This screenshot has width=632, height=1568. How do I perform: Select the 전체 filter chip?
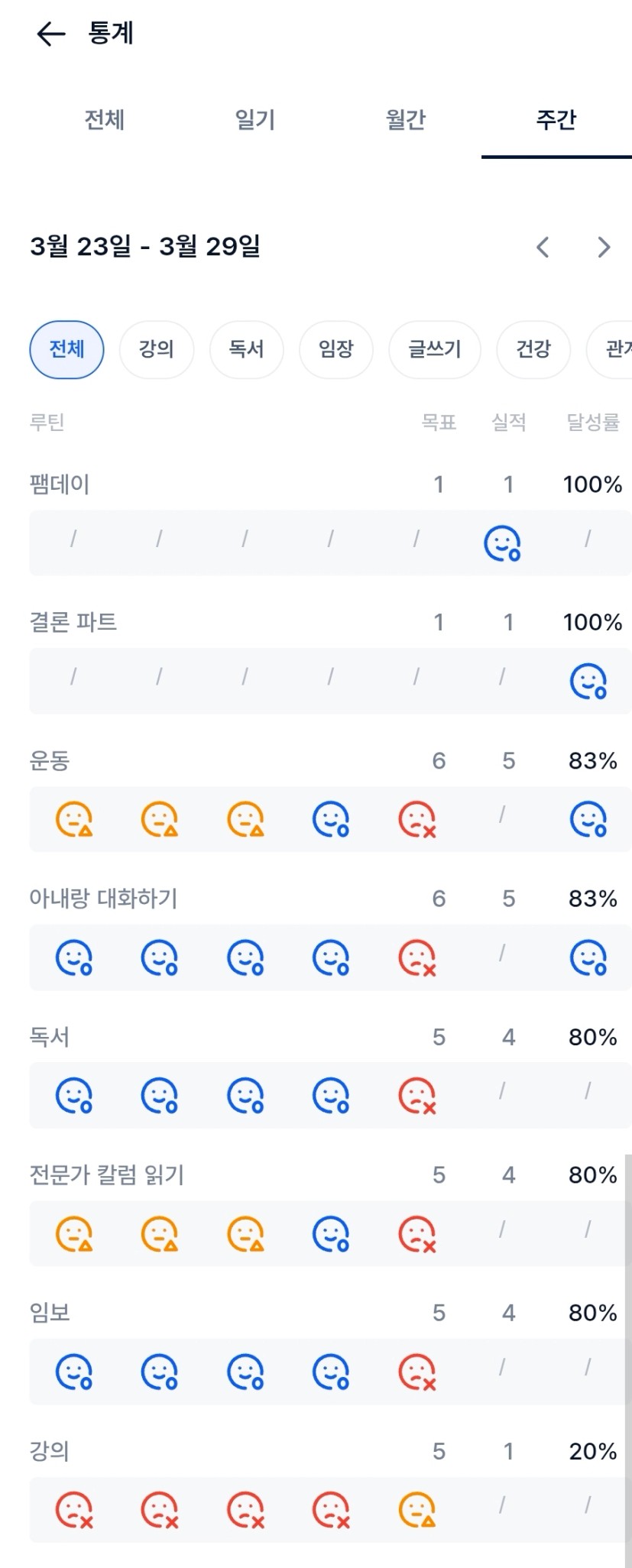click(x=66, y=350)
